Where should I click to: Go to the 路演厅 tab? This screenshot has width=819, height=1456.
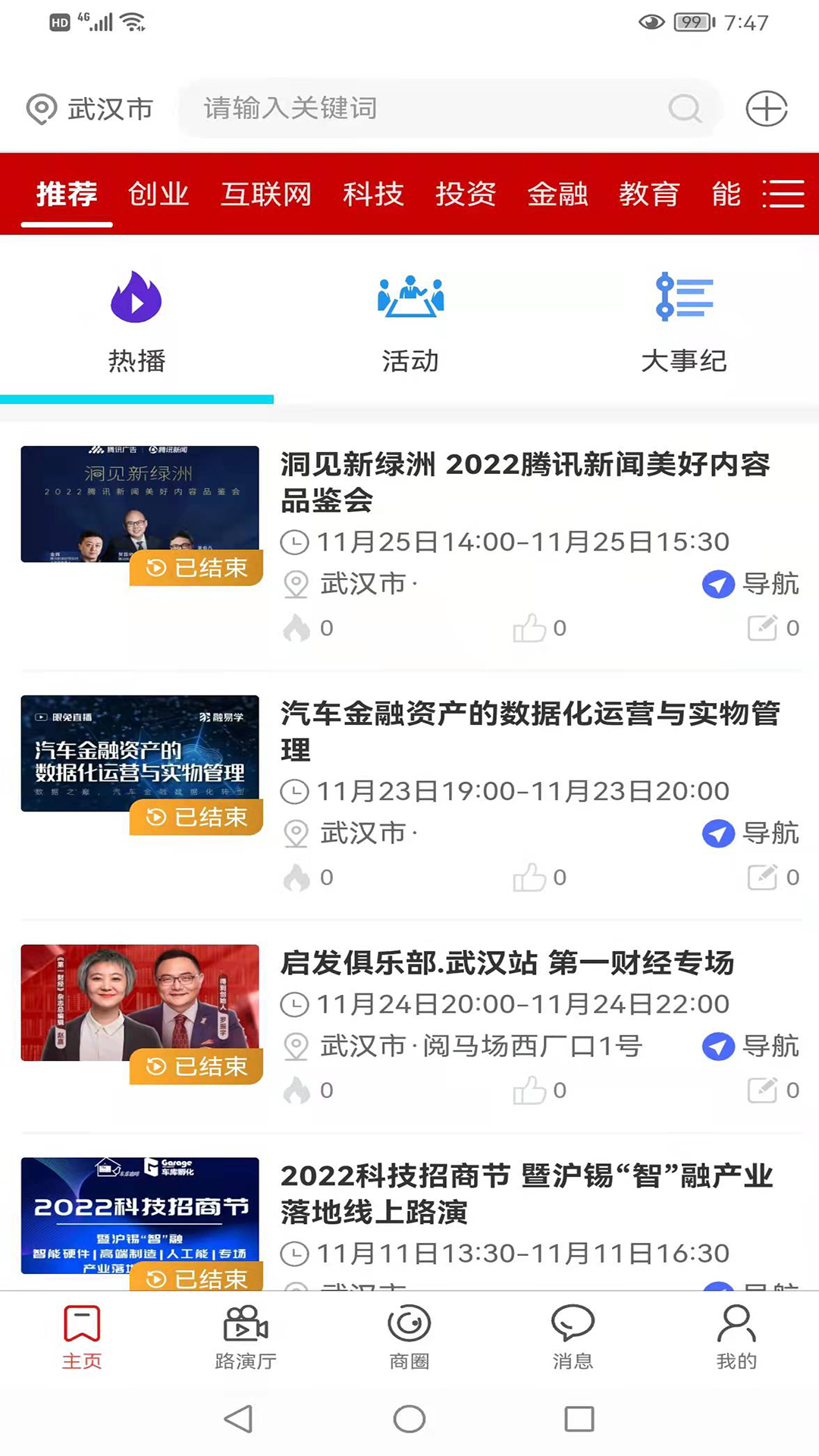click(x=246, y=1337)
